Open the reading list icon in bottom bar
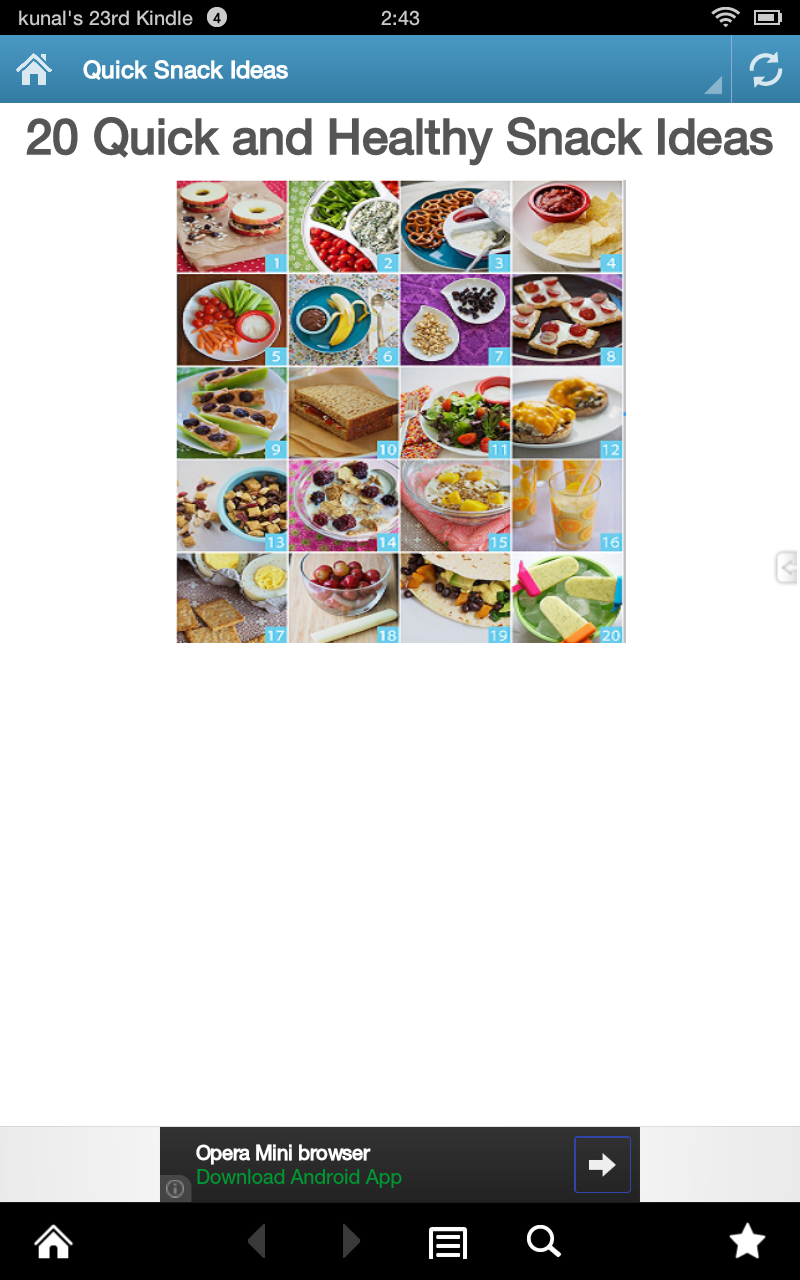800x1280 pixels. click(x=447, y=1242)
